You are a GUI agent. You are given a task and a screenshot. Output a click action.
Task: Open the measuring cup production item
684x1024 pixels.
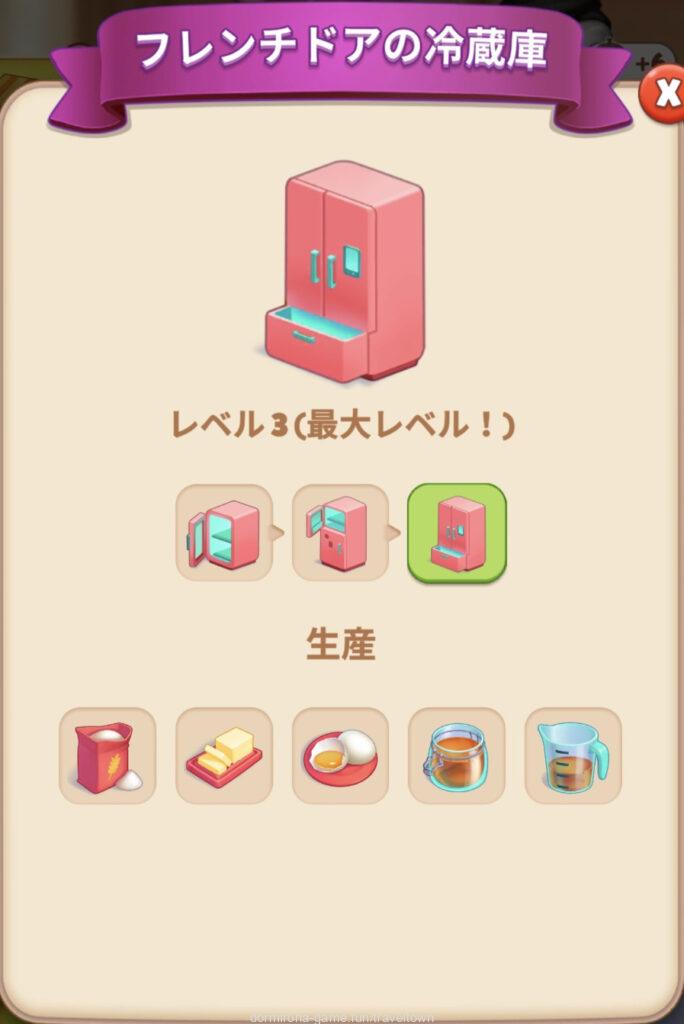tap(573, 756)
